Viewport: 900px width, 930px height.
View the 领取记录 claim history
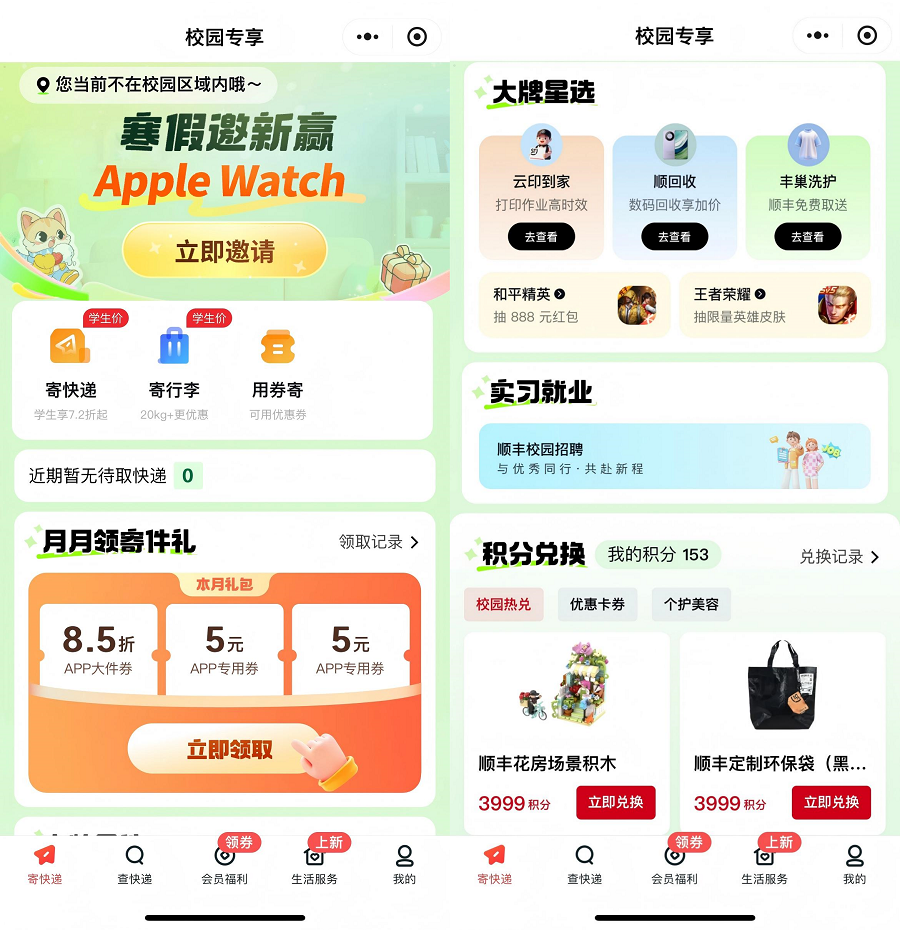(379, 542)
